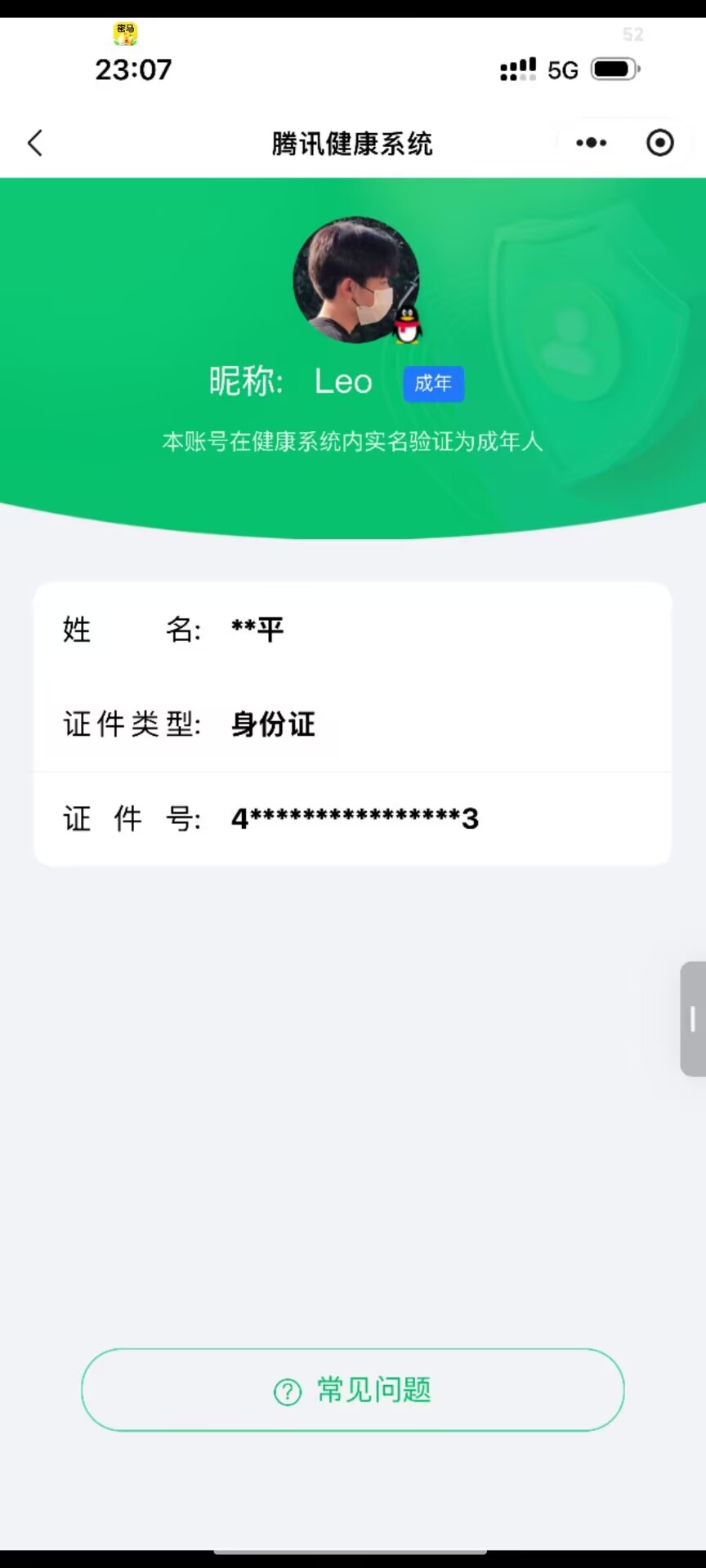The image size is (706, 1568).
Task: Expand the 证件类型 document type row
Action: coord(353,724)
